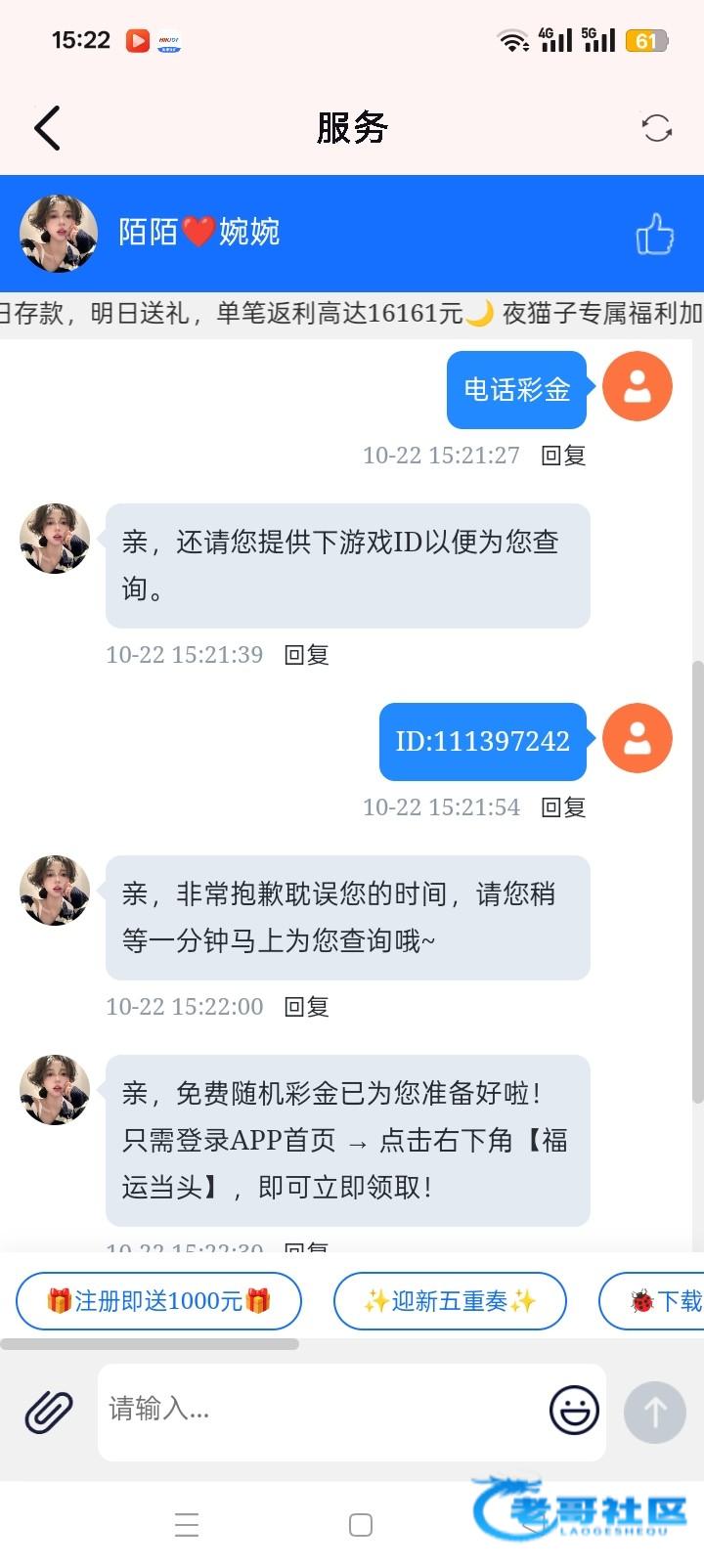Open the emoji picker
The height and width of the screenshot is (1568, 704).
pyautogui.click(x=574, y=1410)
